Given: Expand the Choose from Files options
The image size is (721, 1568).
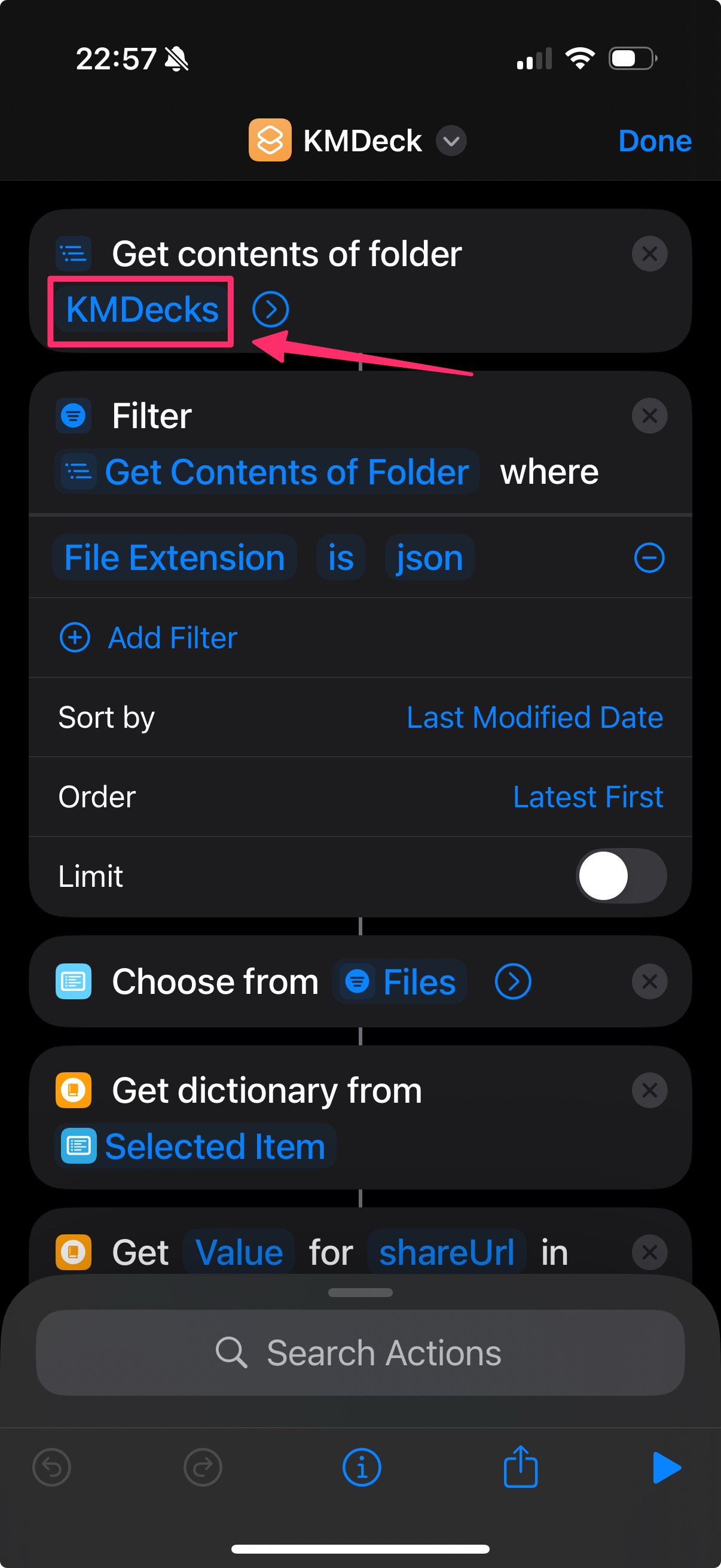Looking at the screenshot, I should [512, 982].
